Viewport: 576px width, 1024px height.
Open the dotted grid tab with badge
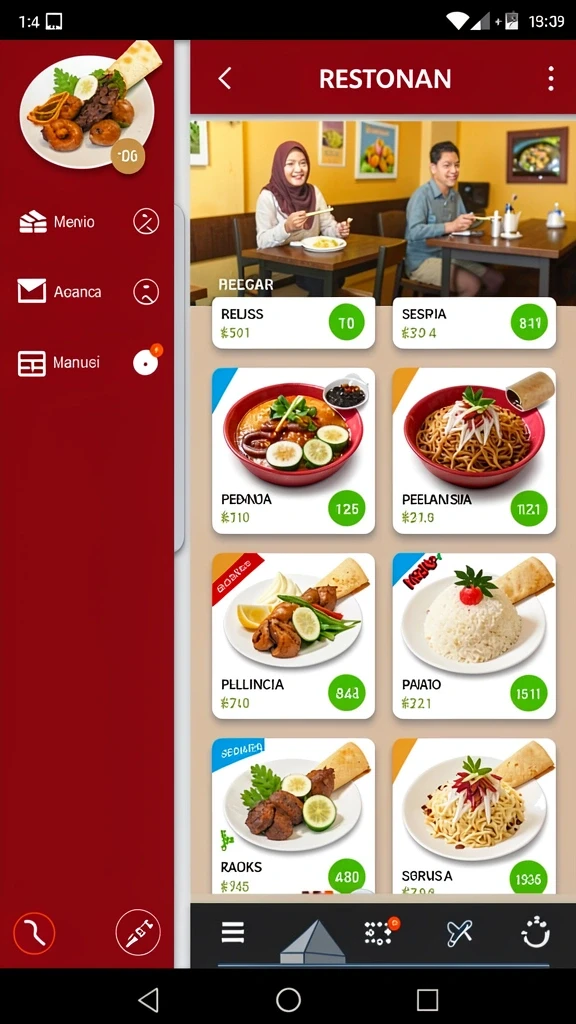tap(380, 931)
